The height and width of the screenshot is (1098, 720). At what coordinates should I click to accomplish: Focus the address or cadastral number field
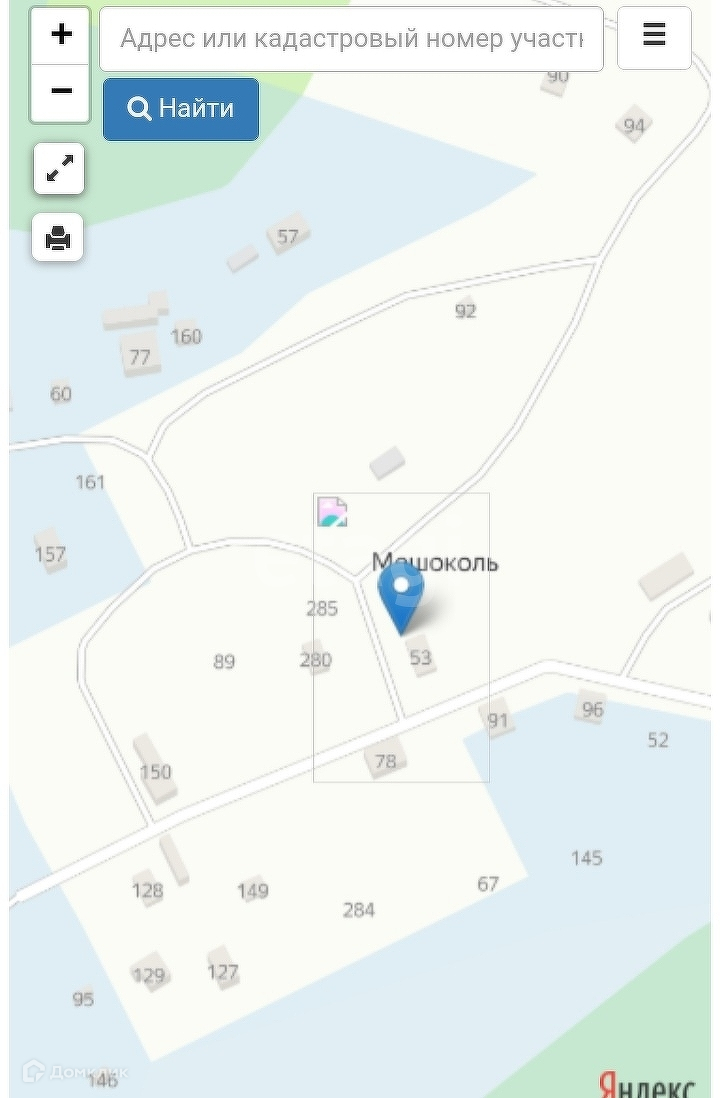tap(351, 39)
